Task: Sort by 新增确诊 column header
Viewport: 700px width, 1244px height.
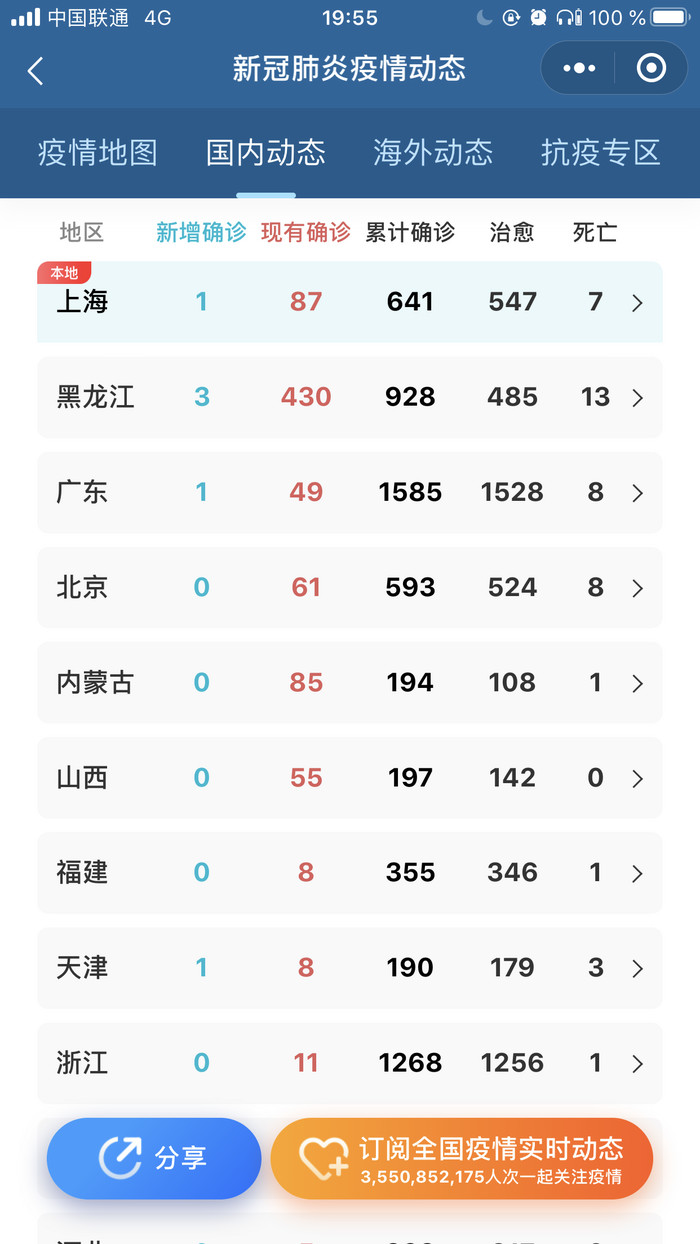Action: click(201, 233)
